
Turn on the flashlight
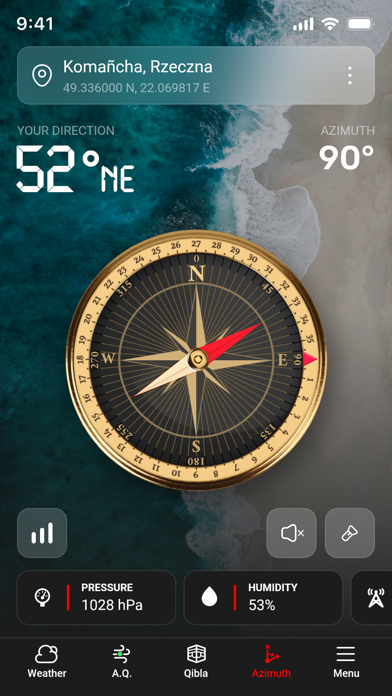350,533
